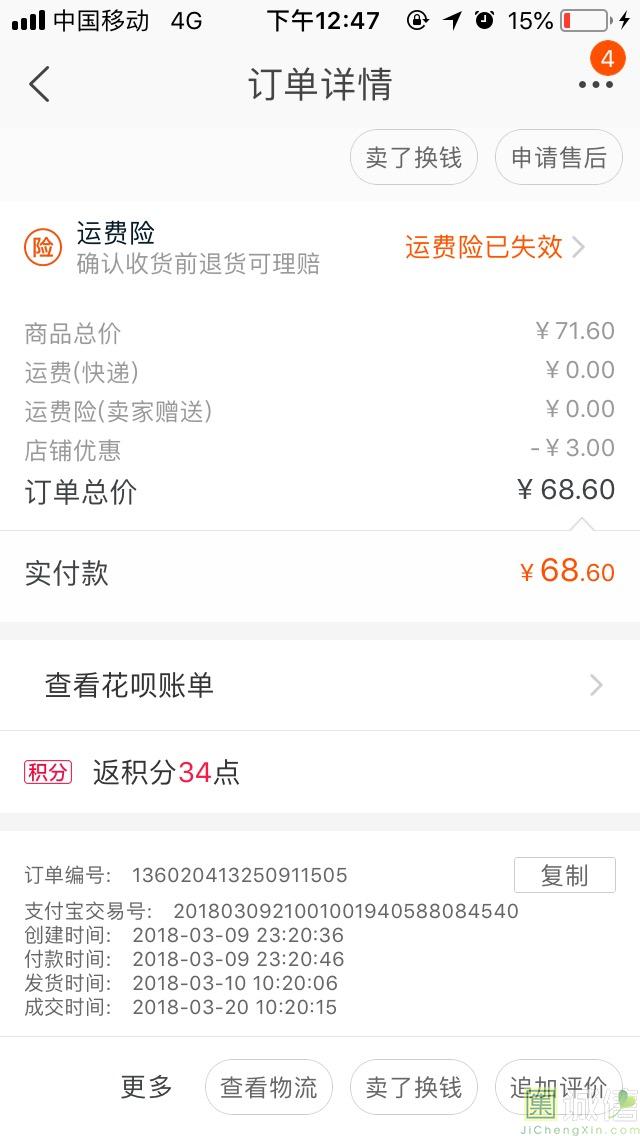Open the 运费险已失效 details link
This screenshot has height=1136, width=640.
point(494,248)
